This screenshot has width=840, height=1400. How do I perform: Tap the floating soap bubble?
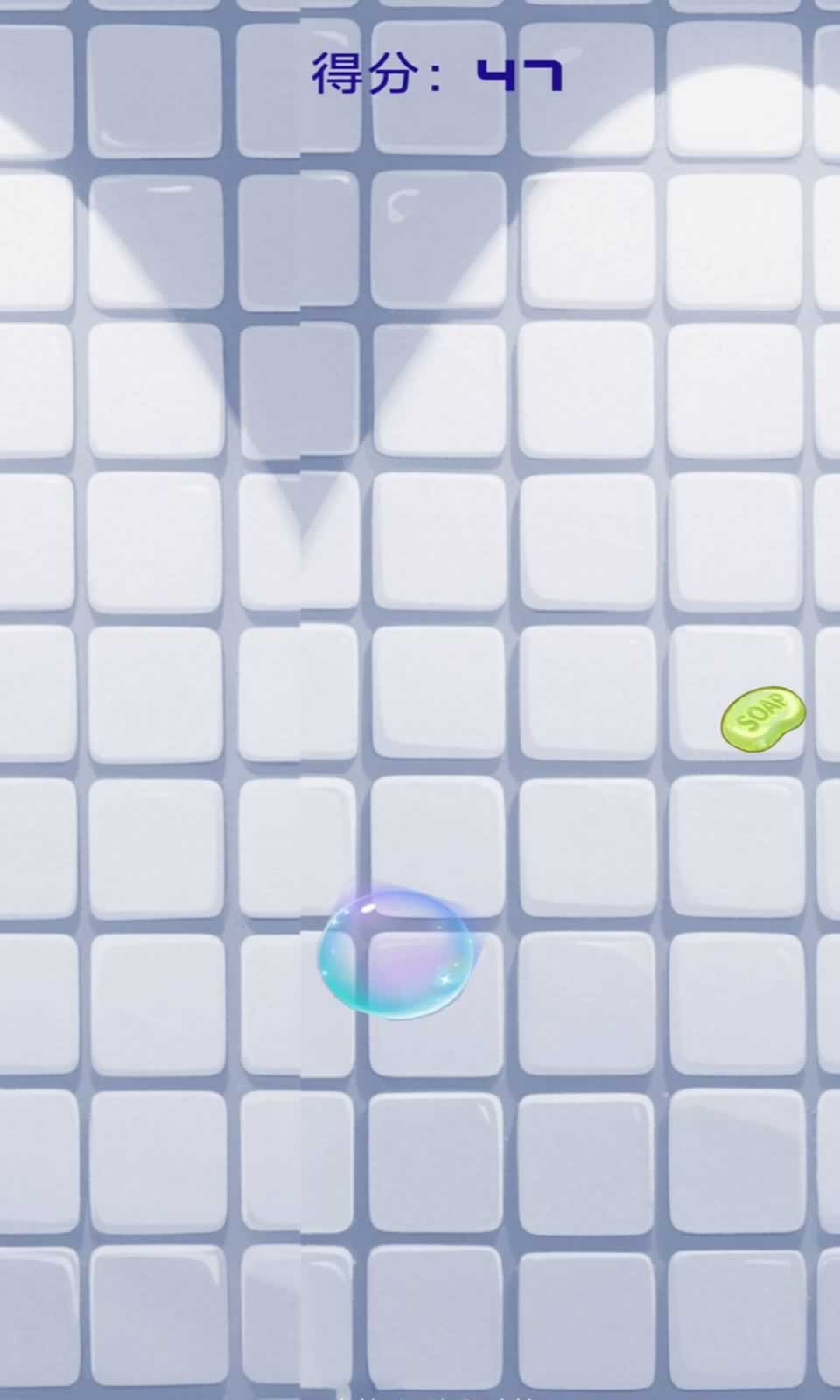point(396,954)
